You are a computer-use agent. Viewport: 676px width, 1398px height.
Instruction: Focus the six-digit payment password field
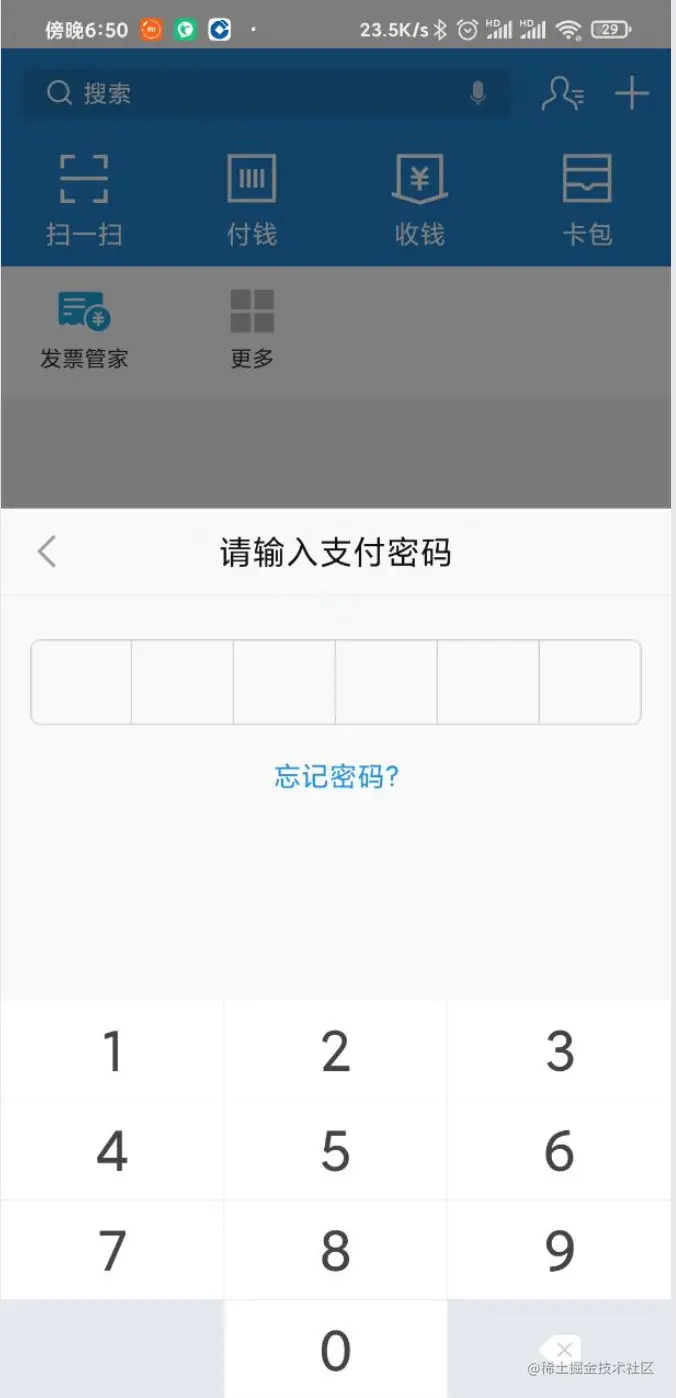pyautogui.click(x=336, y=682)
